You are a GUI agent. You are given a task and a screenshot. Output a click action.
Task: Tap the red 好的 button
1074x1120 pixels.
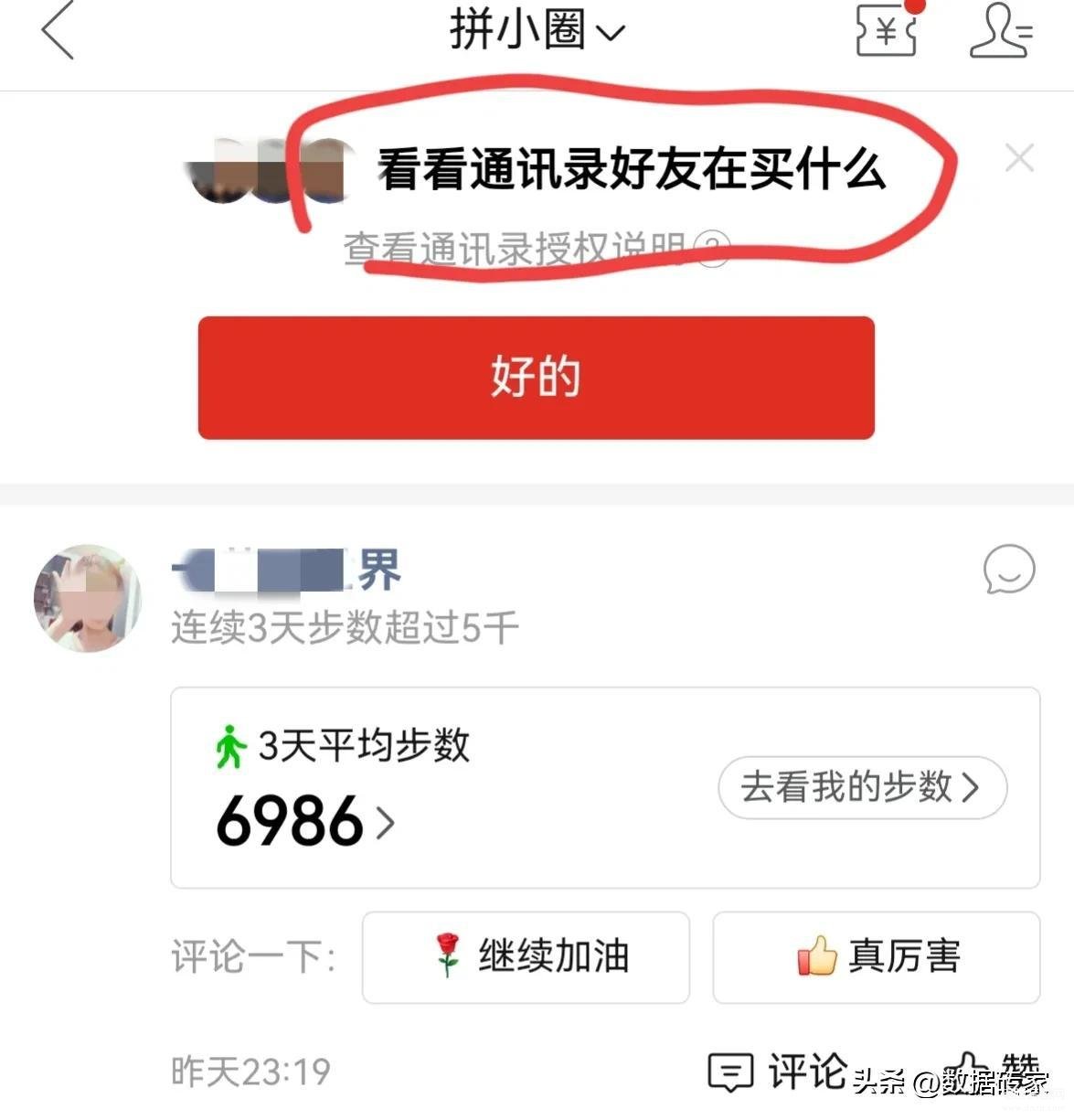(536, 377)
